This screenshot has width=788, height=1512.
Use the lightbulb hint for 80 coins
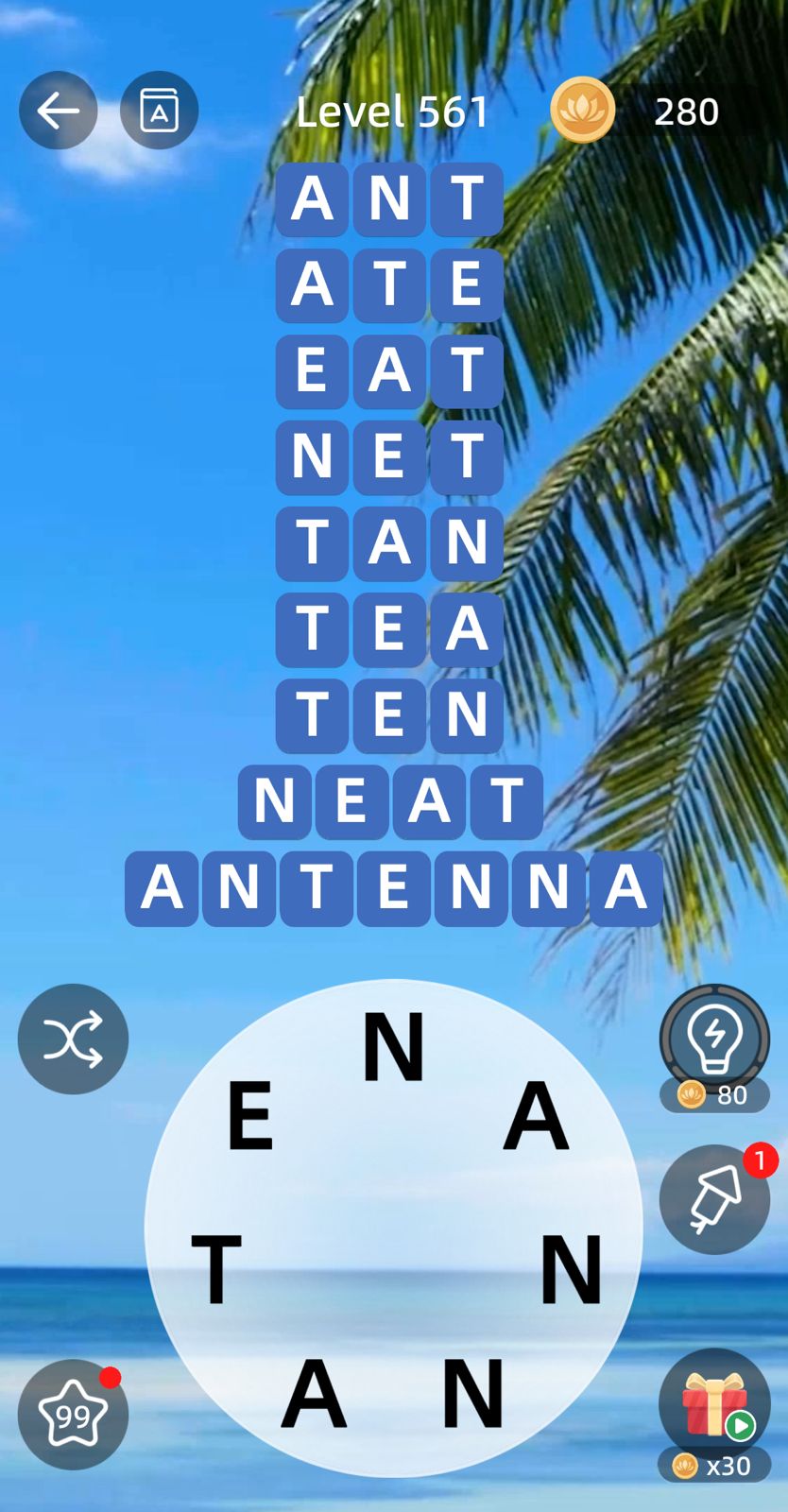[x=714, y=1041]
